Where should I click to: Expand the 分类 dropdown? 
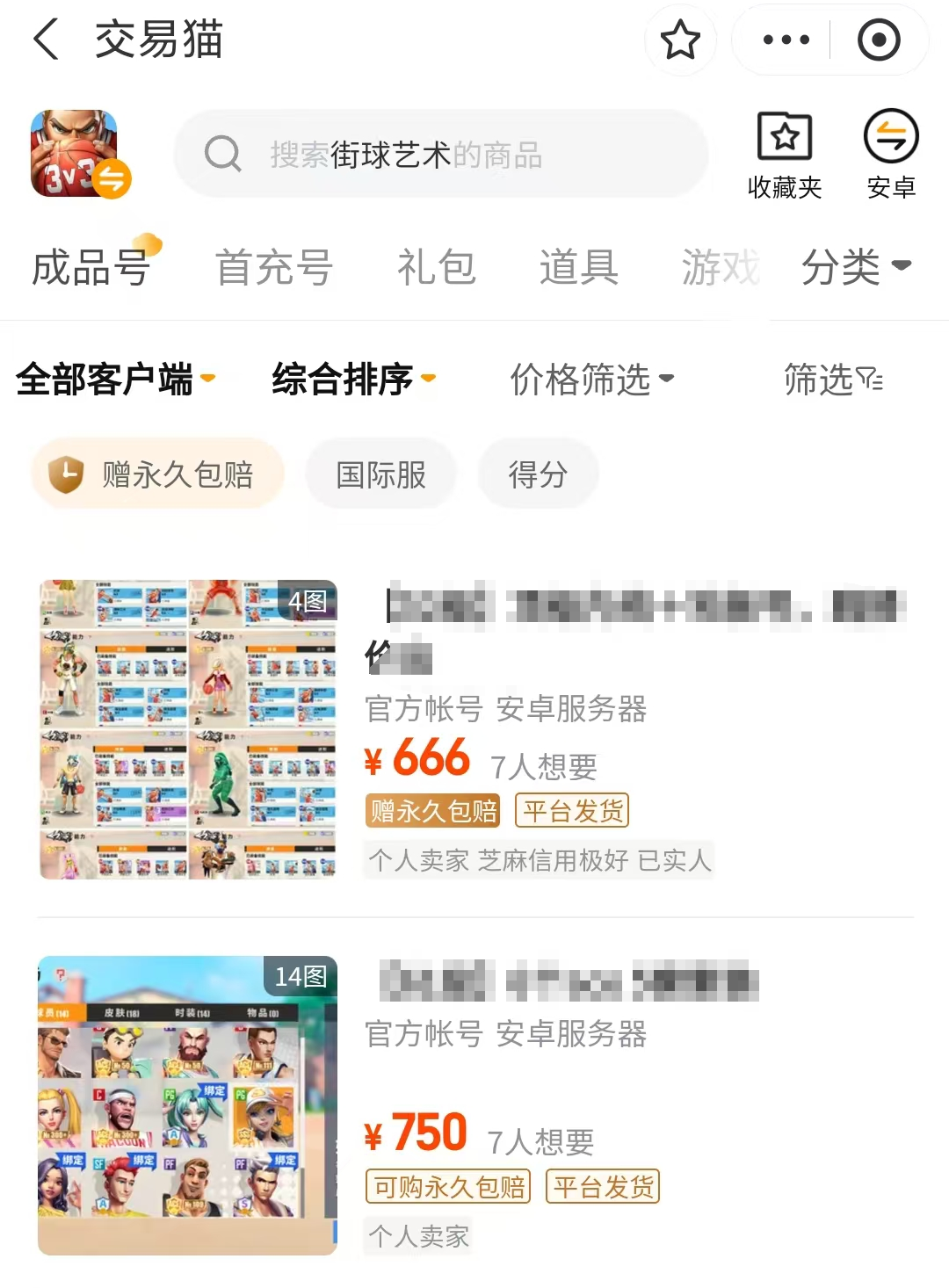[x=855, y=267]
